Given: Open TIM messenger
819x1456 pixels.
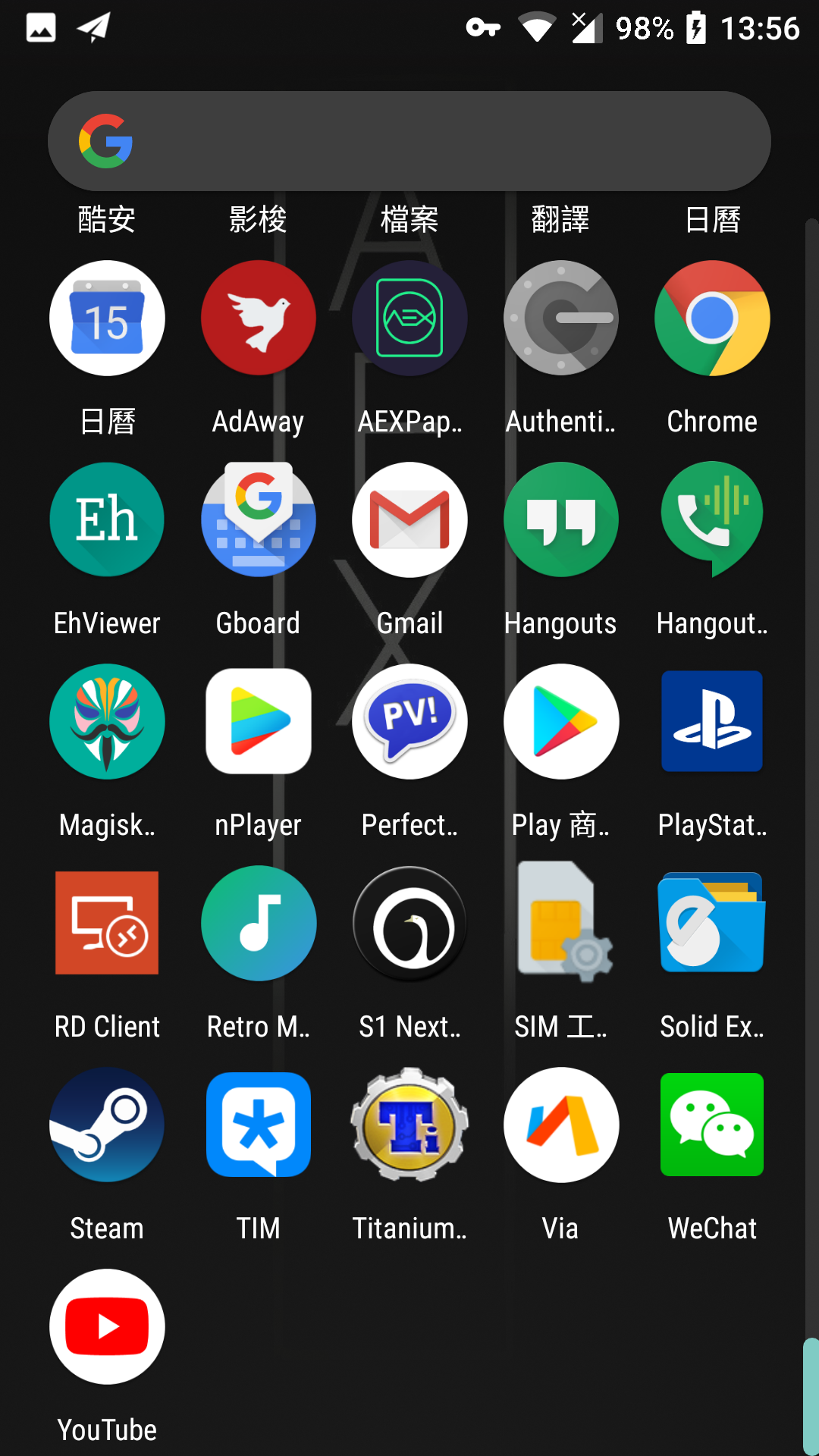Looking at the screenshot, I should click(x=259, y=1125).
